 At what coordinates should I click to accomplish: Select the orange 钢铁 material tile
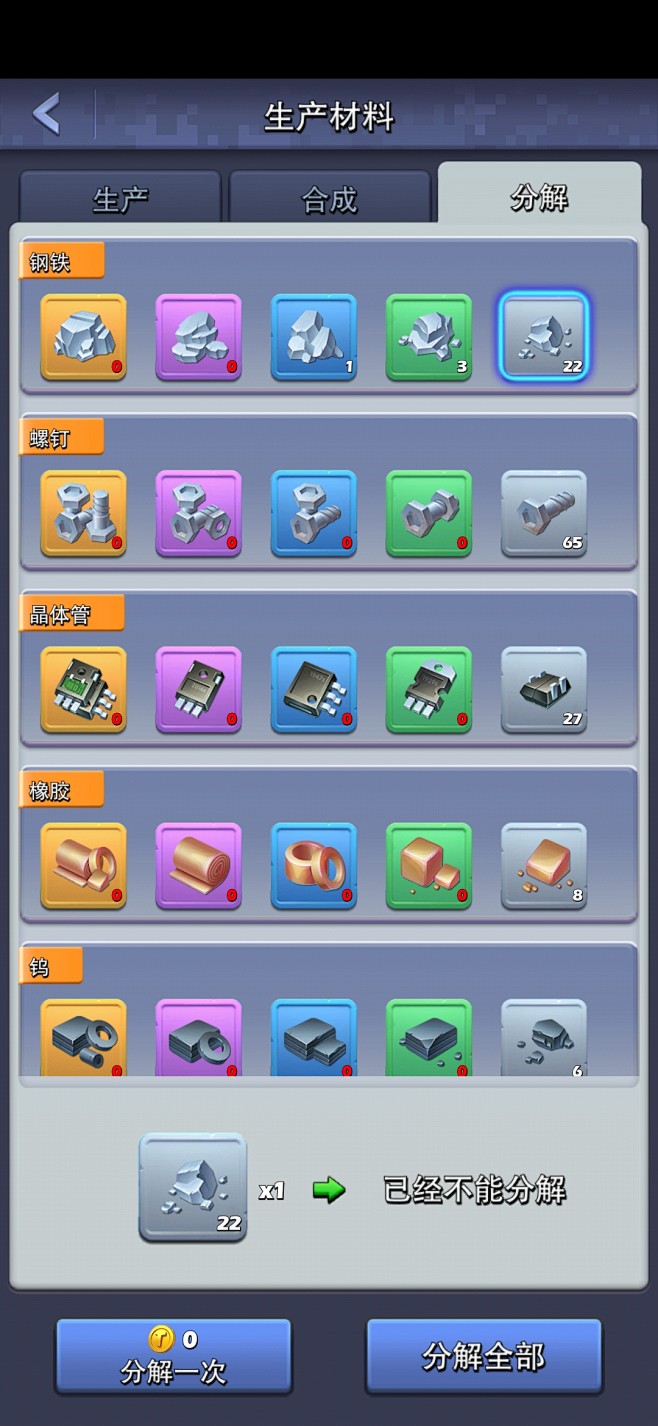[84, 337]
